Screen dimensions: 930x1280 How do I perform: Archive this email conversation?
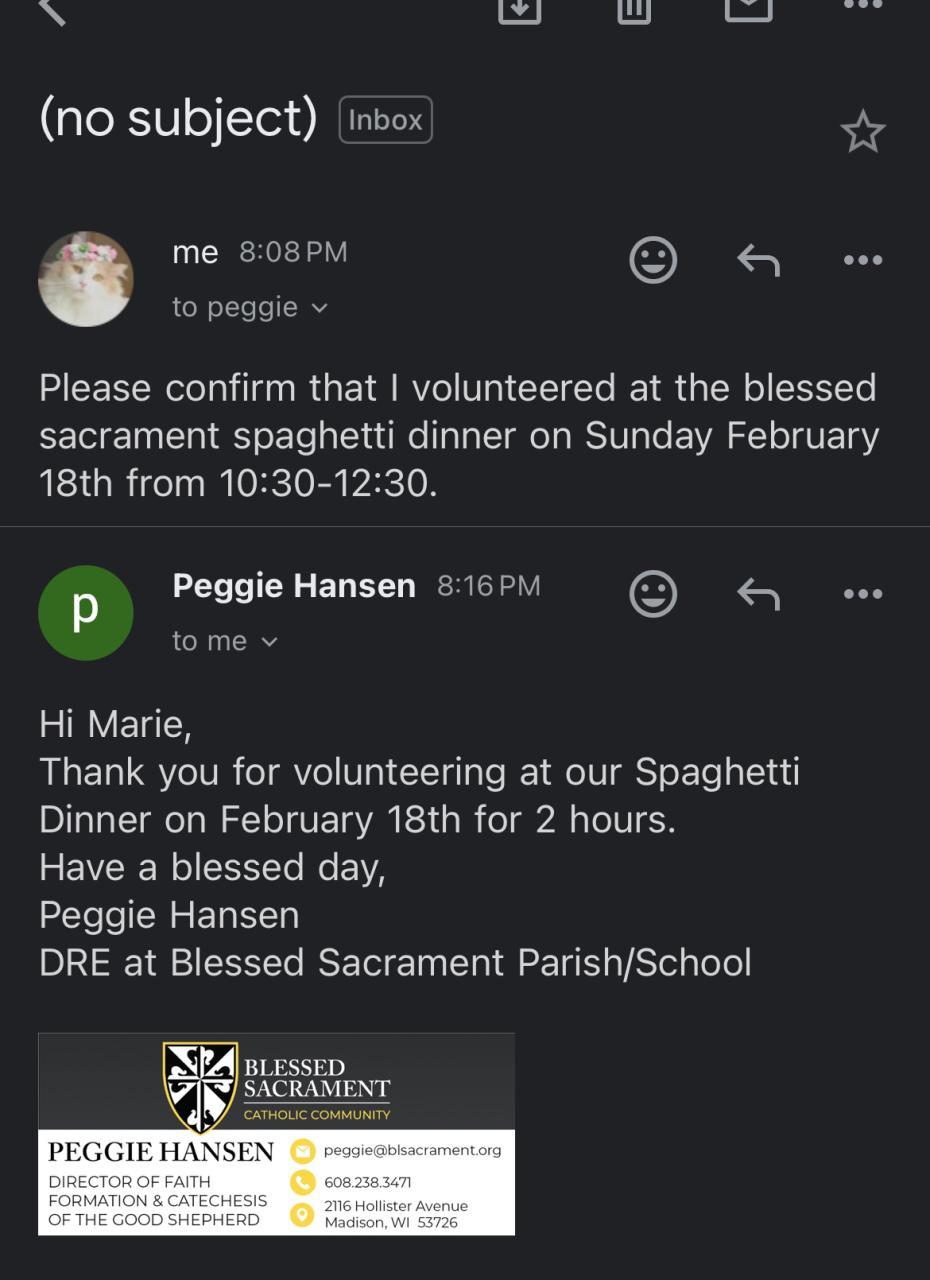(520, 8)
